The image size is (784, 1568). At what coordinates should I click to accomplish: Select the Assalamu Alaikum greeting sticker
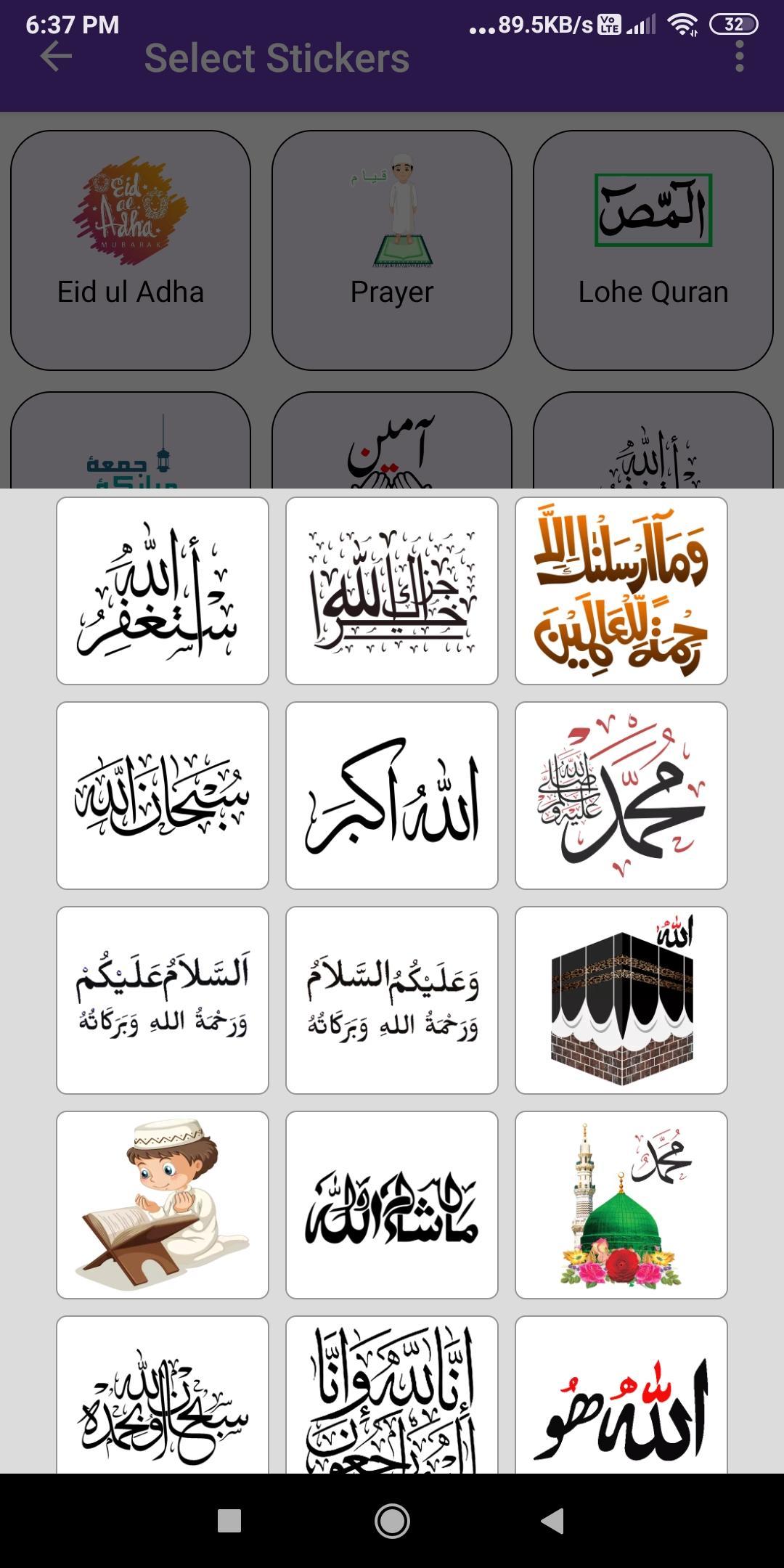pyautogui.click(x=163, y=1000)
